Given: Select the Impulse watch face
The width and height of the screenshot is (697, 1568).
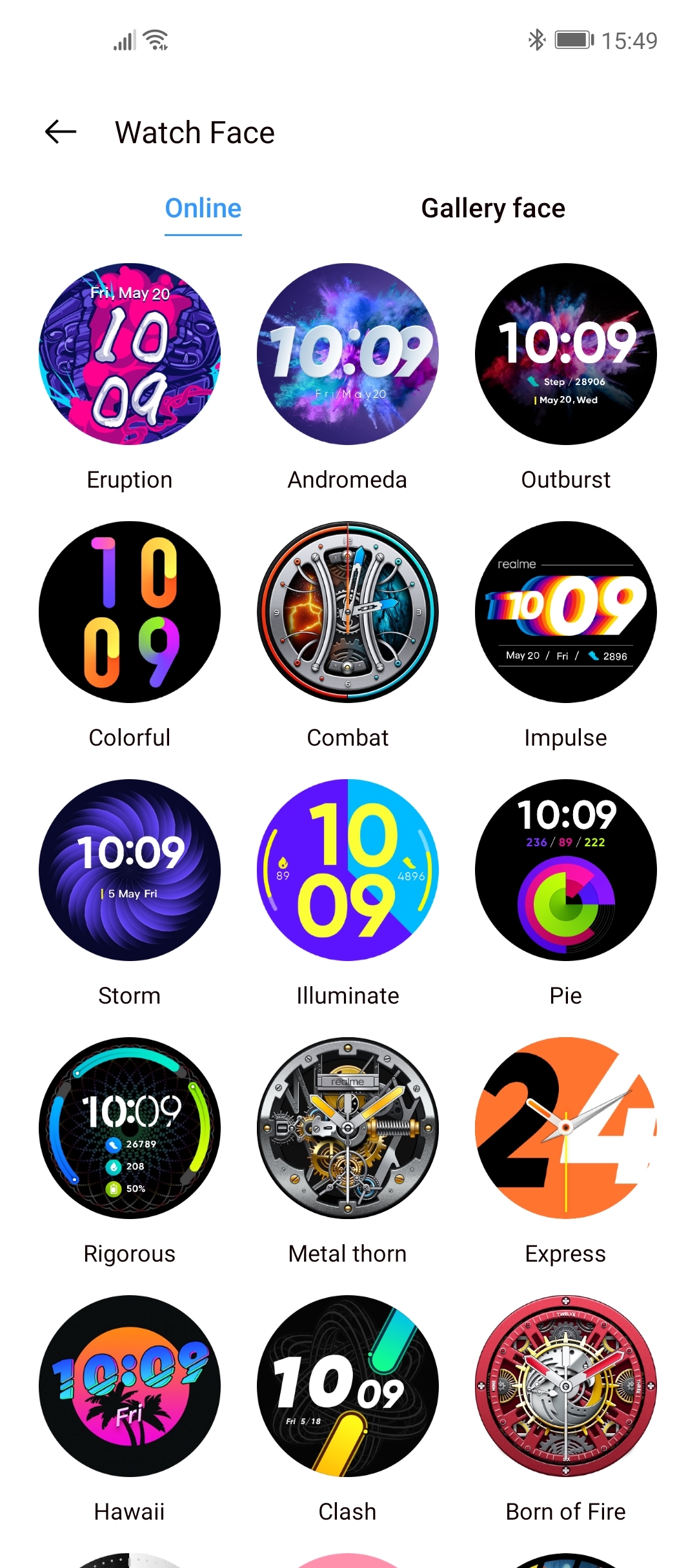Looking at the screenshot, I should 566,612.
